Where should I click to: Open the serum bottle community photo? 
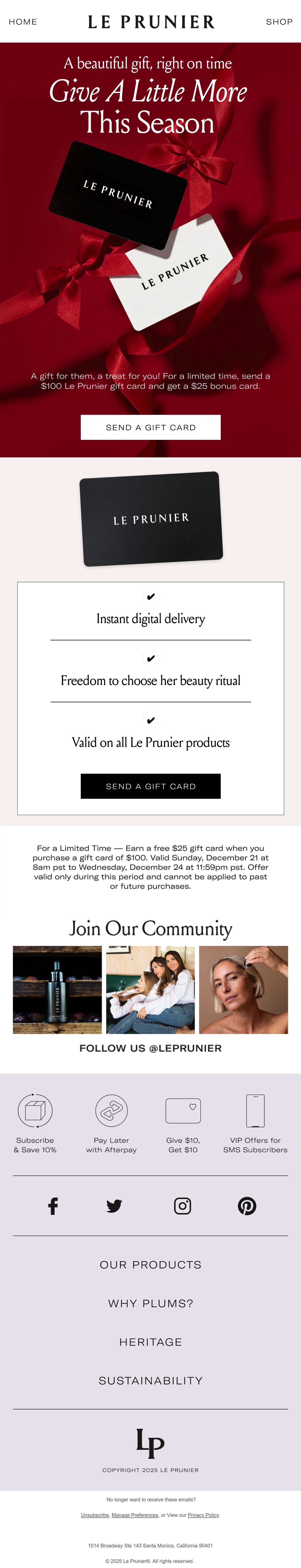[57, 990]
